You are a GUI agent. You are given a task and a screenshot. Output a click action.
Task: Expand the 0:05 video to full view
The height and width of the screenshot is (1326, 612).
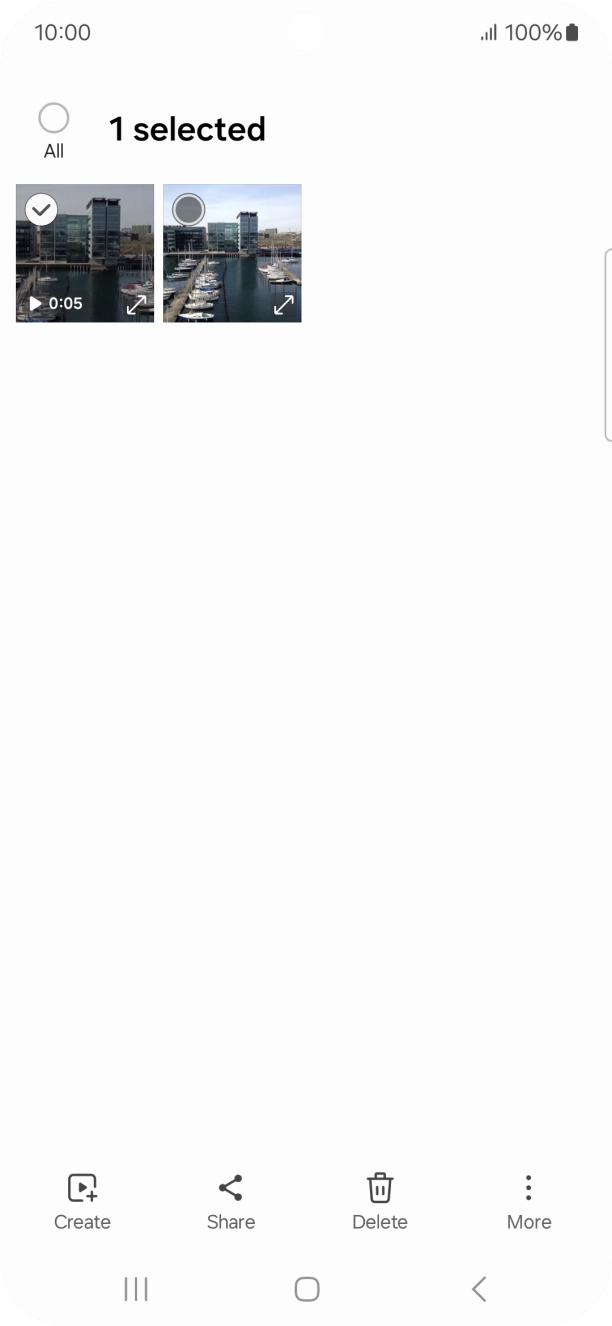pyautogui.click(x=136, y=304)
